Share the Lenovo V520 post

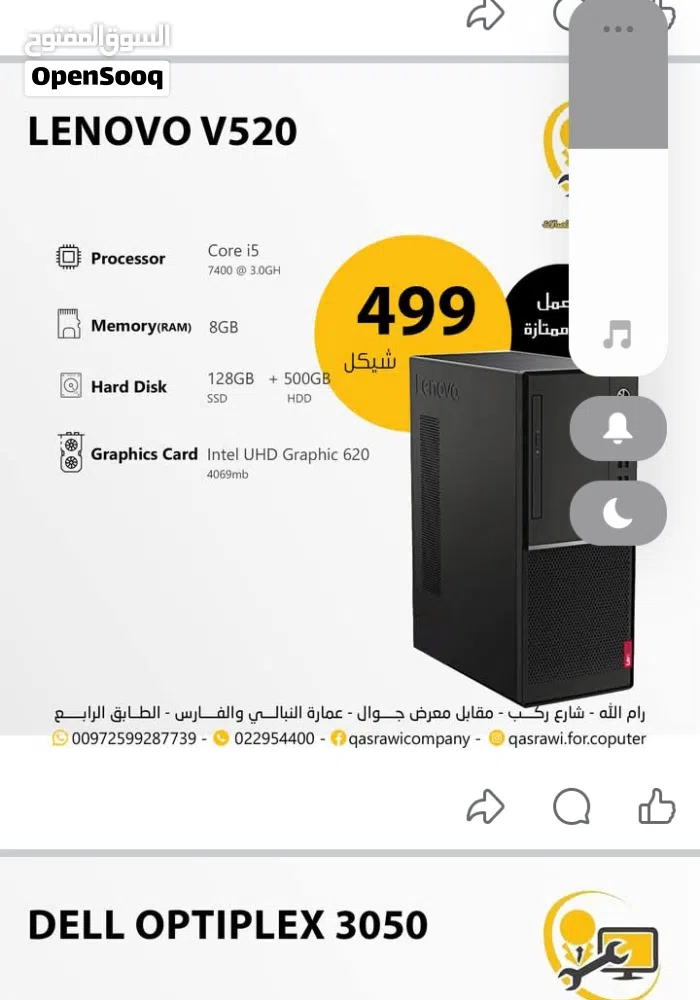[x=486, y=806]
